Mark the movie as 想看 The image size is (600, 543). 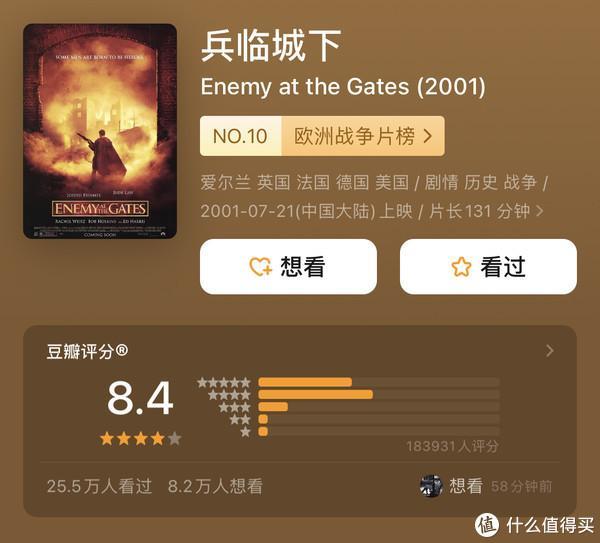pos(288,267)
